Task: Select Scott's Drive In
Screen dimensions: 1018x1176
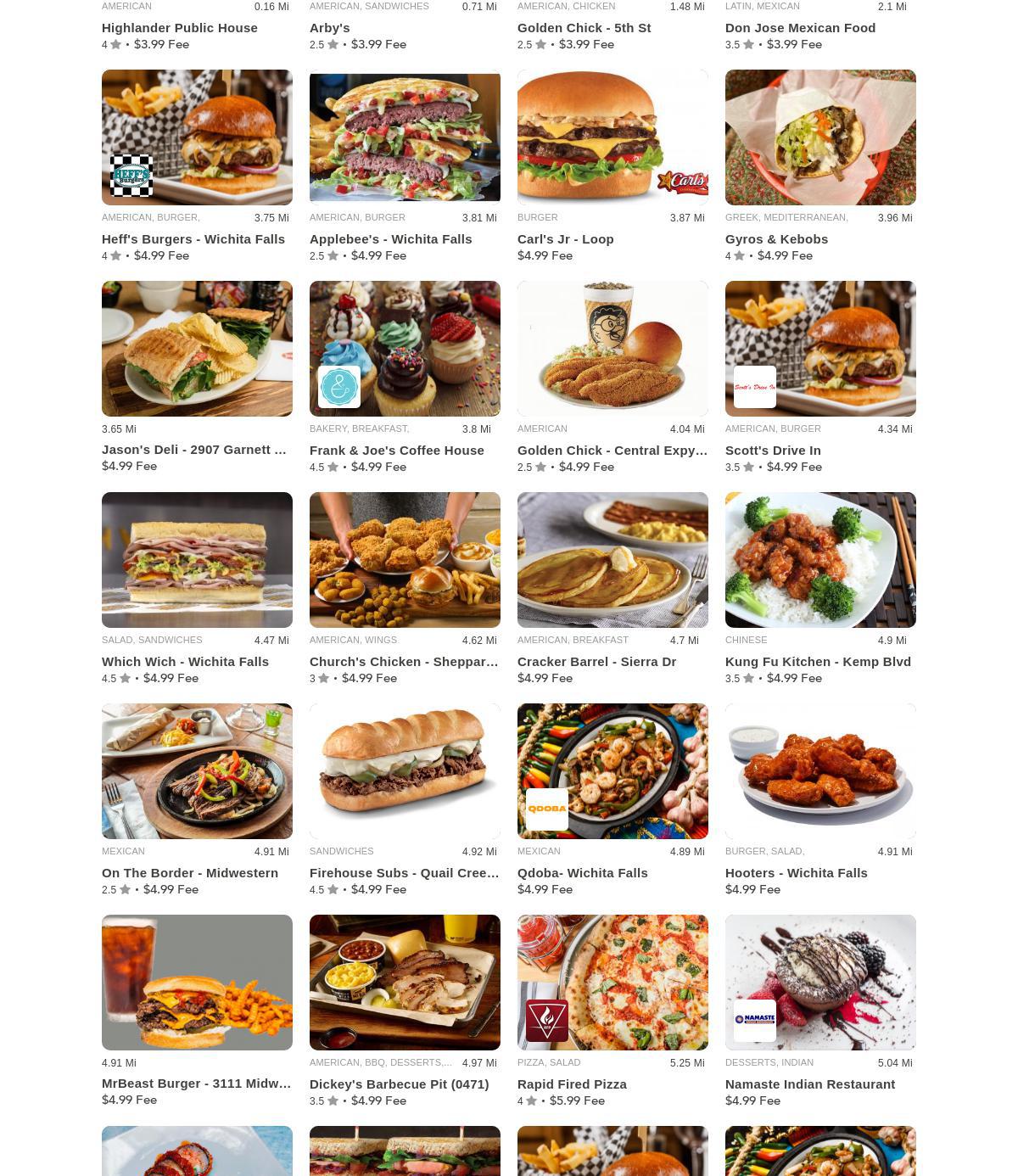Action: 820,349
